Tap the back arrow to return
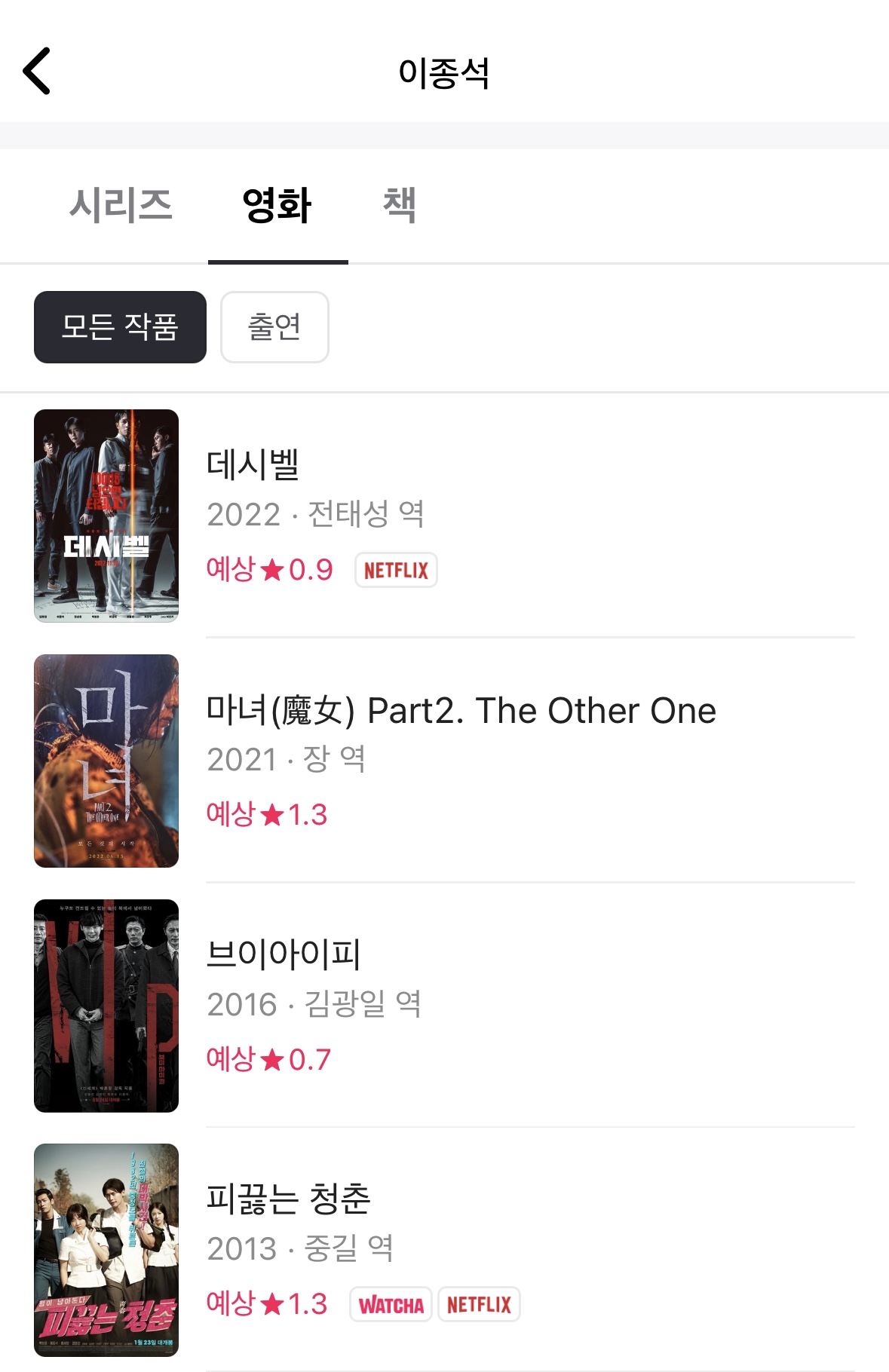The width and height of the screenshot is (889, 1372). coord(35,72)
